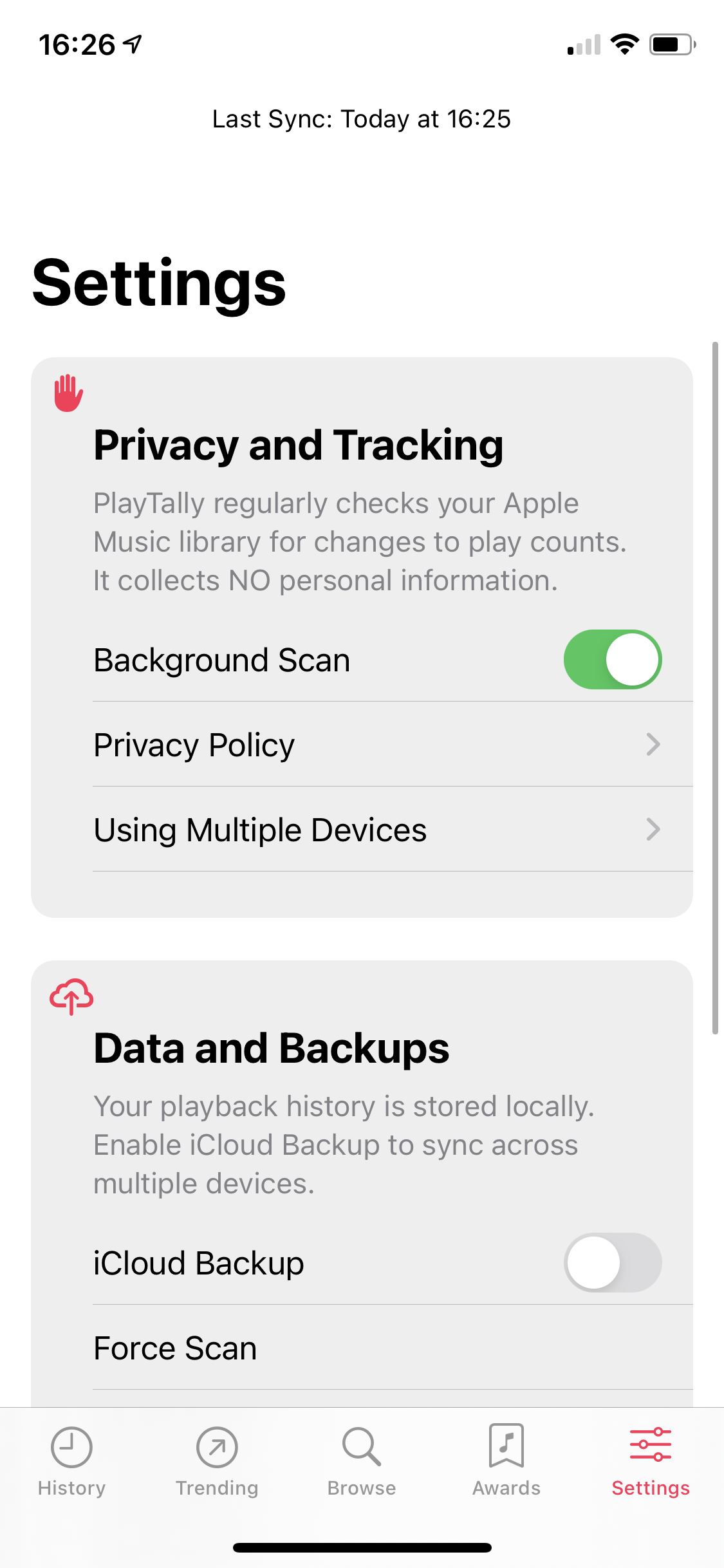Open the Browse tab

362,1462
